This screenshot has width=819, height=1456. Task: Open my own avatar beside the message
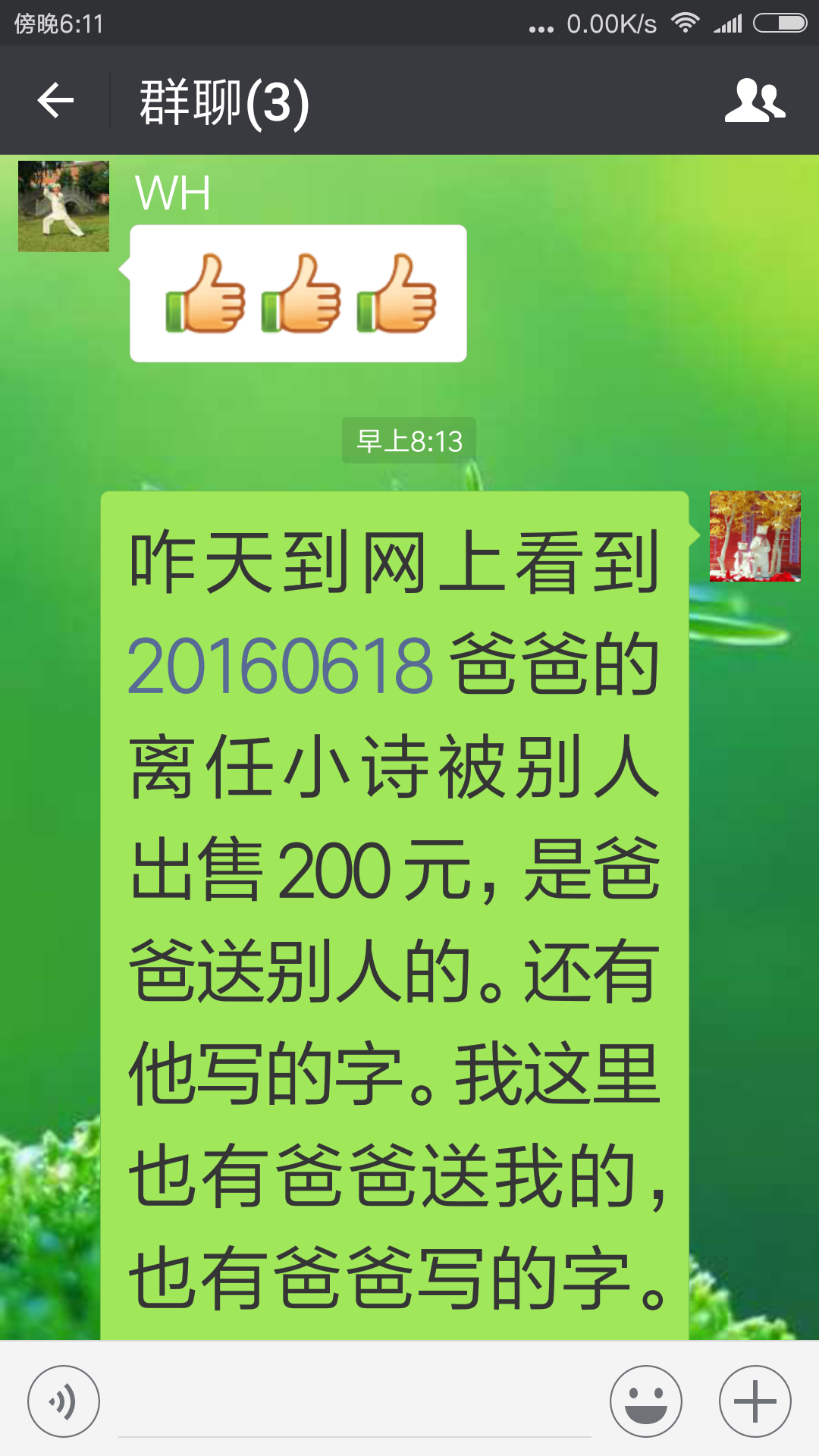click(755, 536)
